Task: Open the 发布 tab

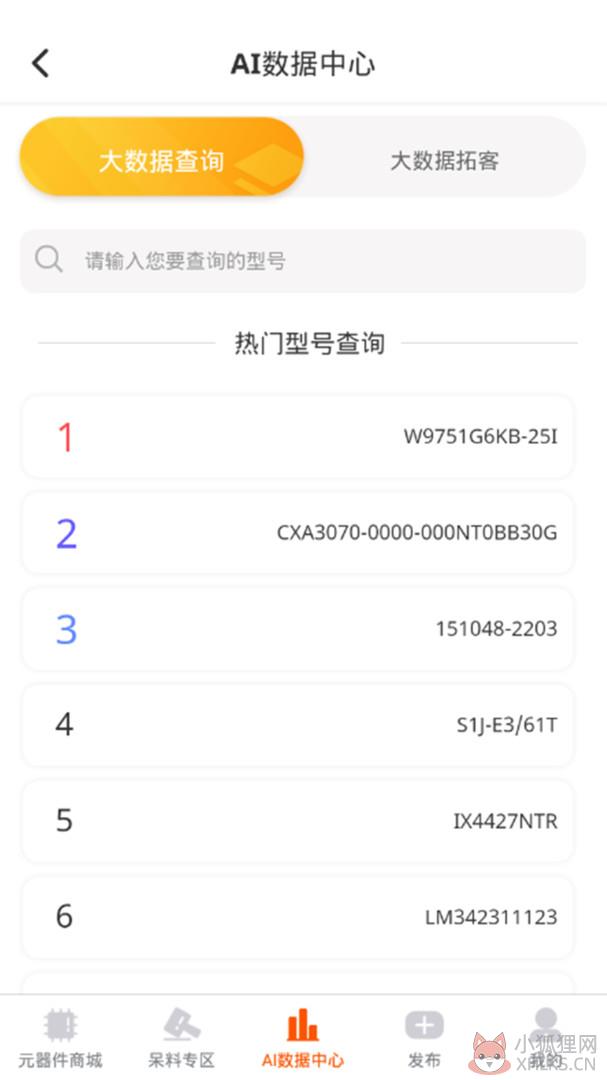Action: [x=424, y=1039]
